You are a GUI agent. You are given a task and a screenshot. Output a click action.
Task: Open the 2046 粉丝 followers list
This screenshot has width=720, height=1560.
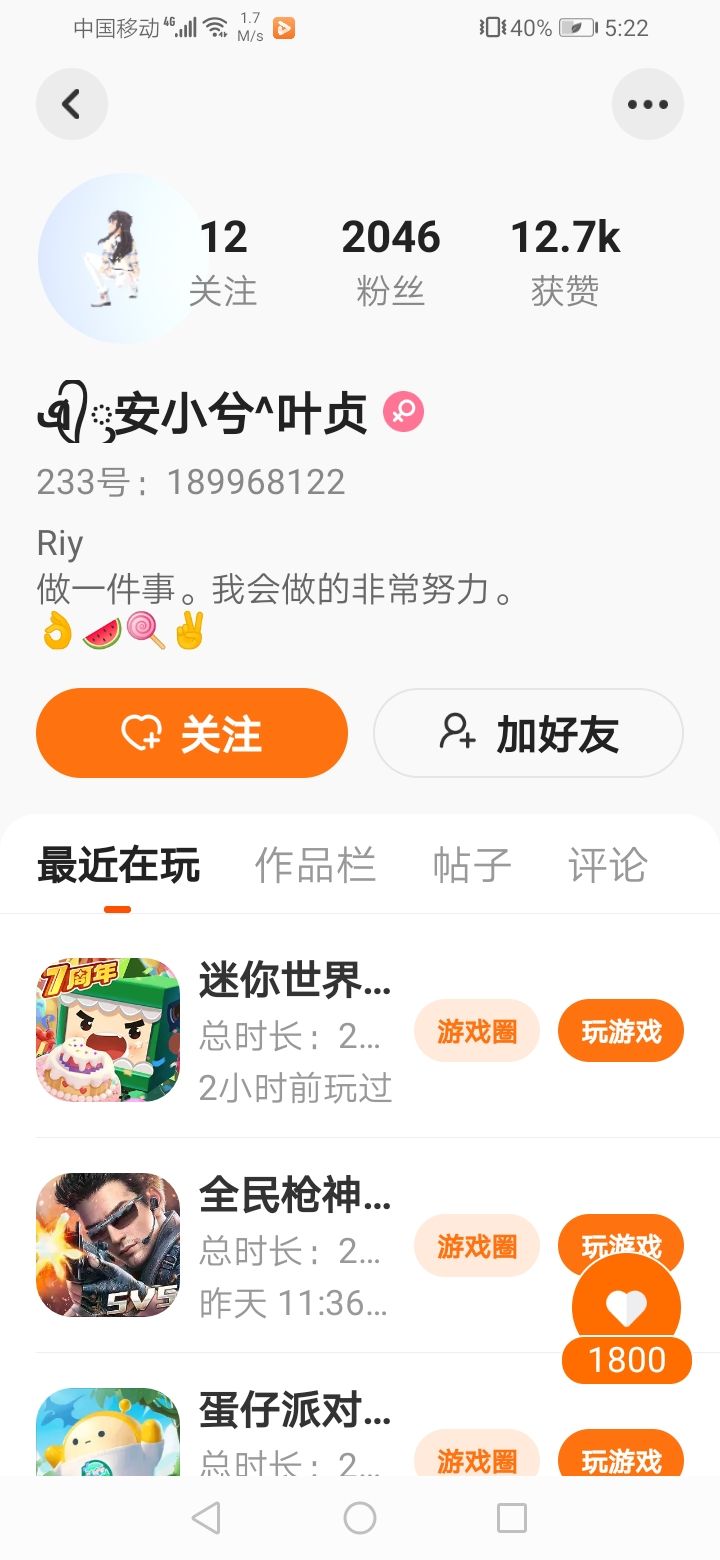click(390, 262)
